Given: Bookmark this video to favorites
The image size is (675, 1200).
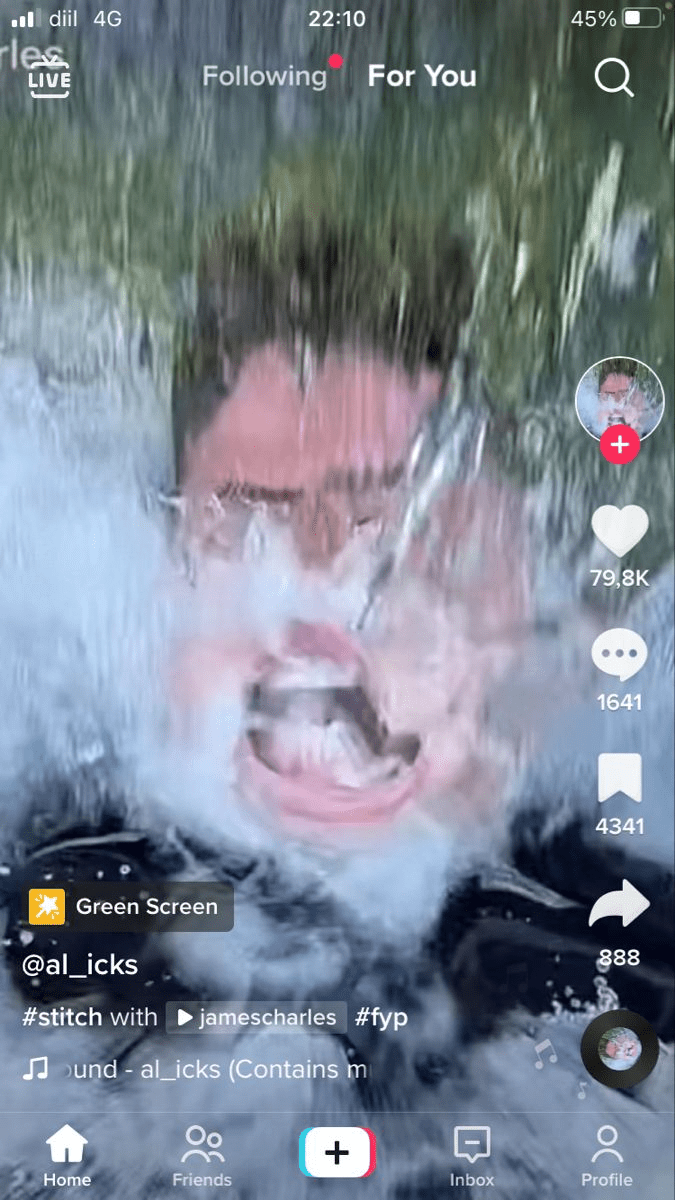Looking at the screenshot, I should point(620,779).
